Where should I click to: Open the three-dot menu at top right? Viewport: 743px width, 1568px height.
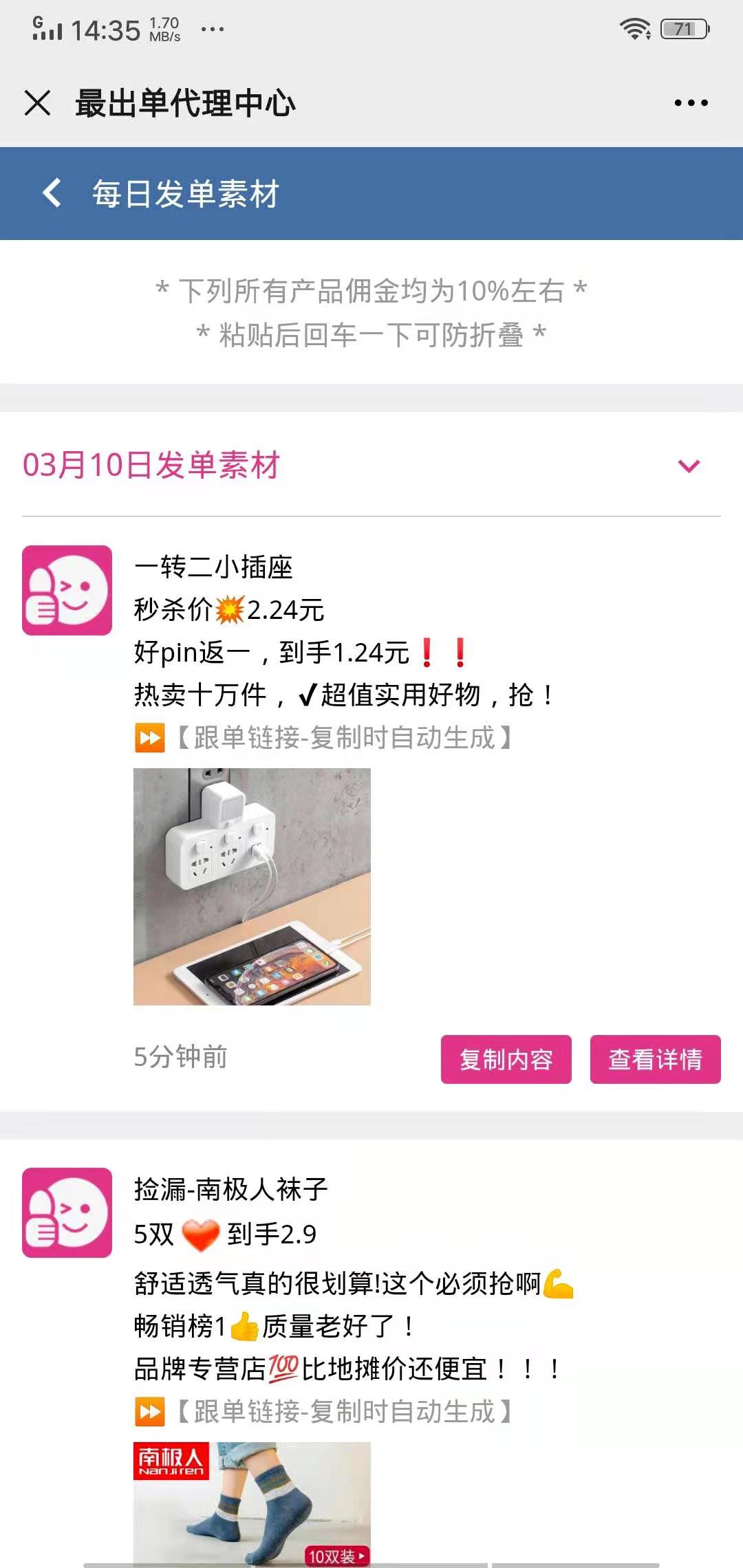[690, 102]
